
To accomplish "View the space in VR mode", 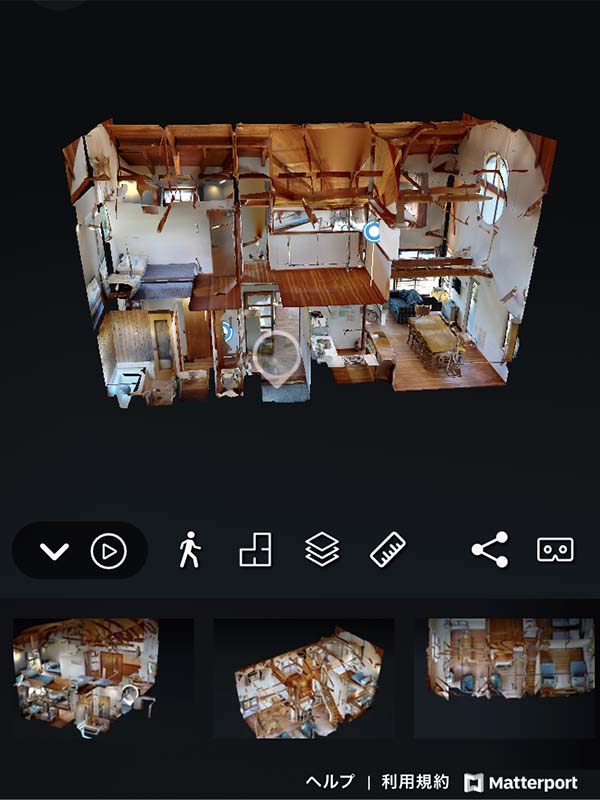I will click(555, 550).
